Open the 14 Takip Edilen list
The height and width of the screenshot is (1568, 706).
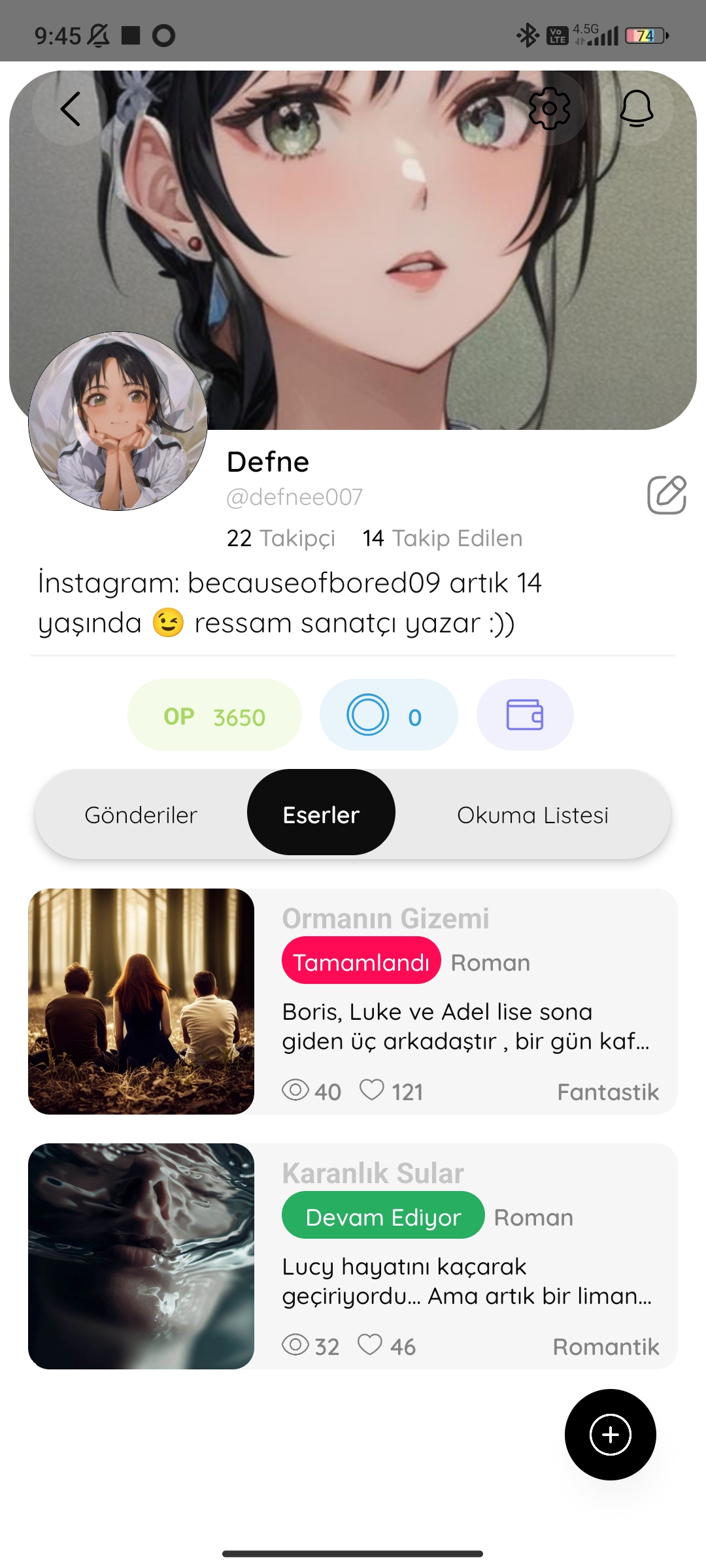pos(443,538)
